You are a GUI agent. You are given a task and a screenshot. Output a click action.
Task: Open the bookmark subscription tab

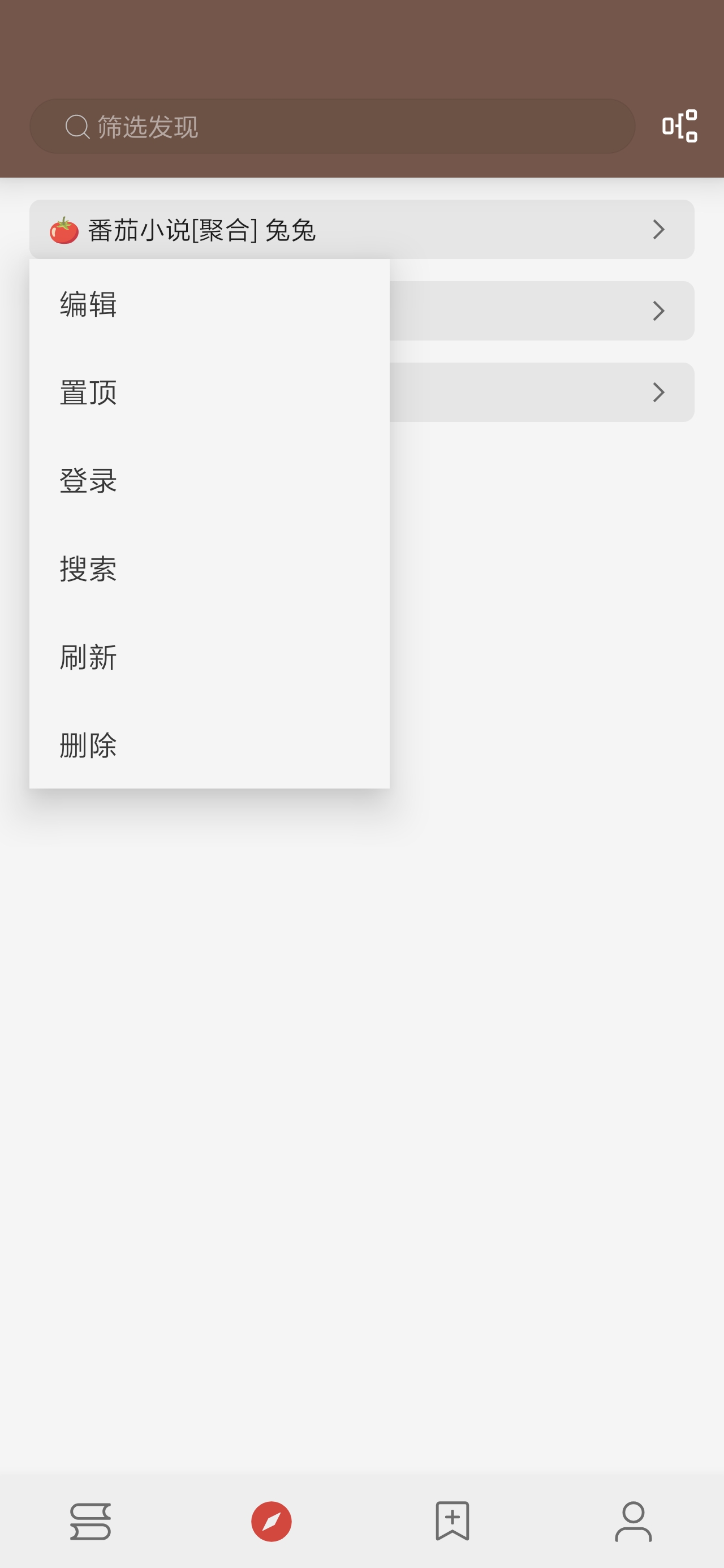[452, 1521]
